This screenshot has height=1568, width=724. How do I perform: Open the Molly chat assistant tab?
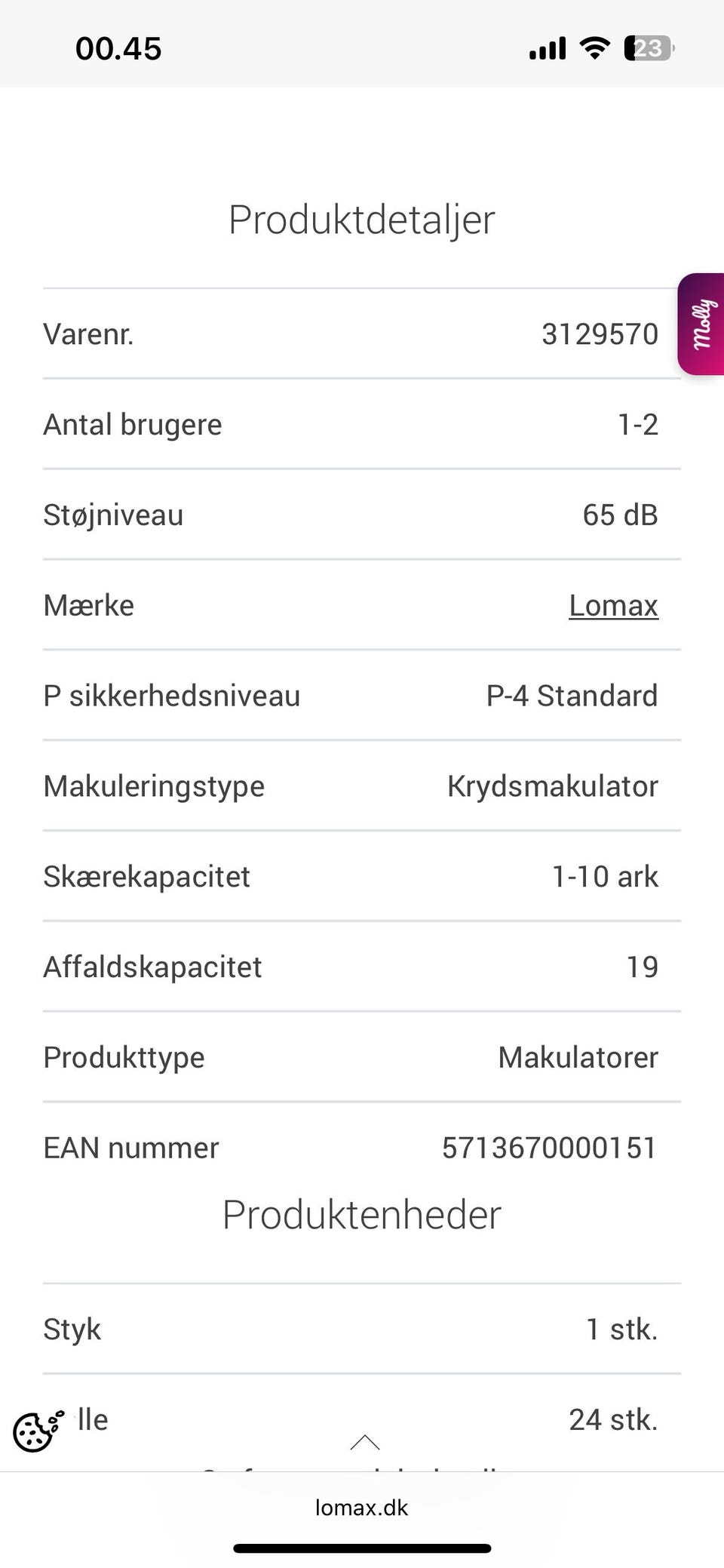point(701,324)
